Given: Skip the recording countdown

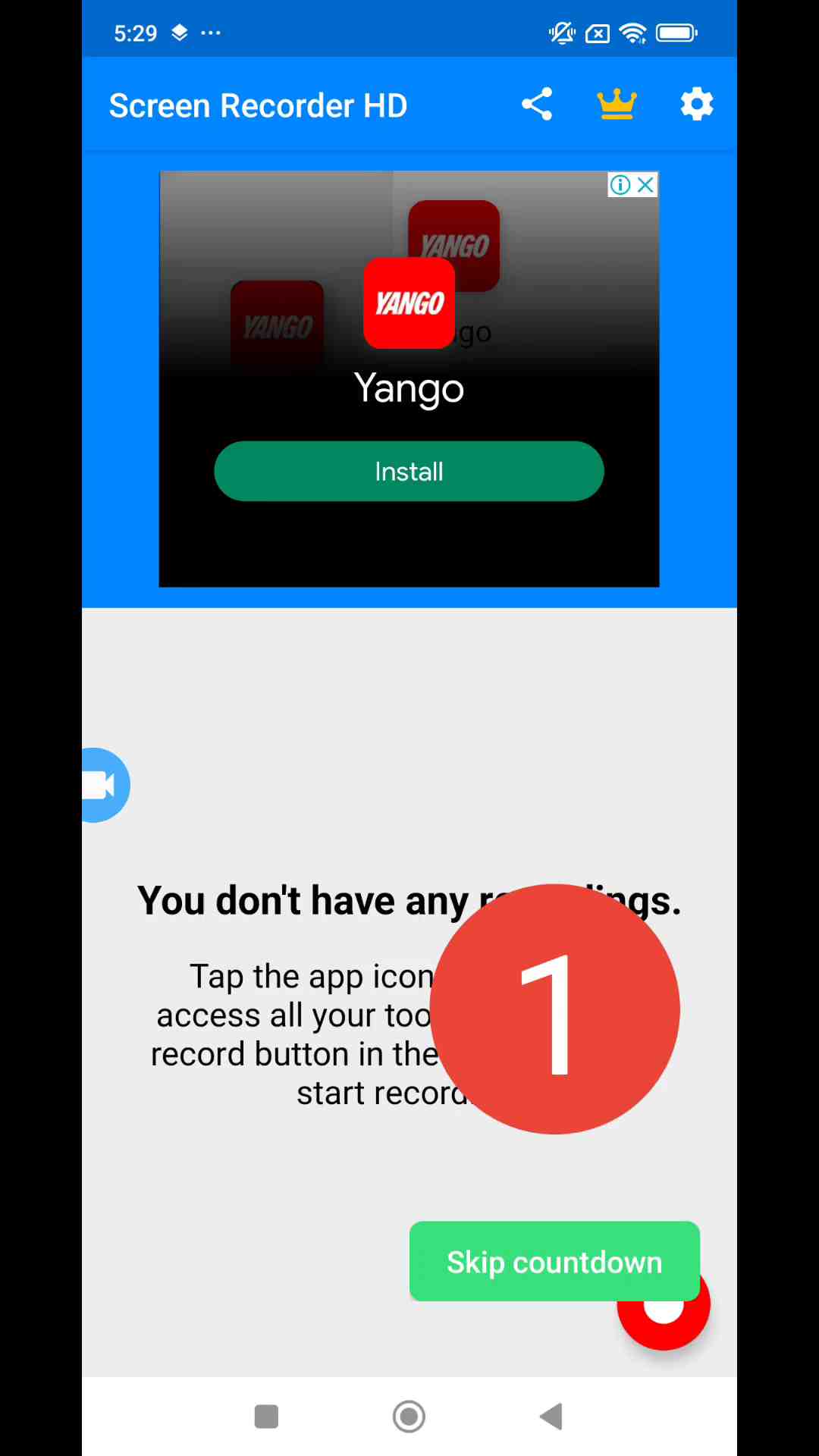Looking at the screenshot, I should (x=554, y=1261).
